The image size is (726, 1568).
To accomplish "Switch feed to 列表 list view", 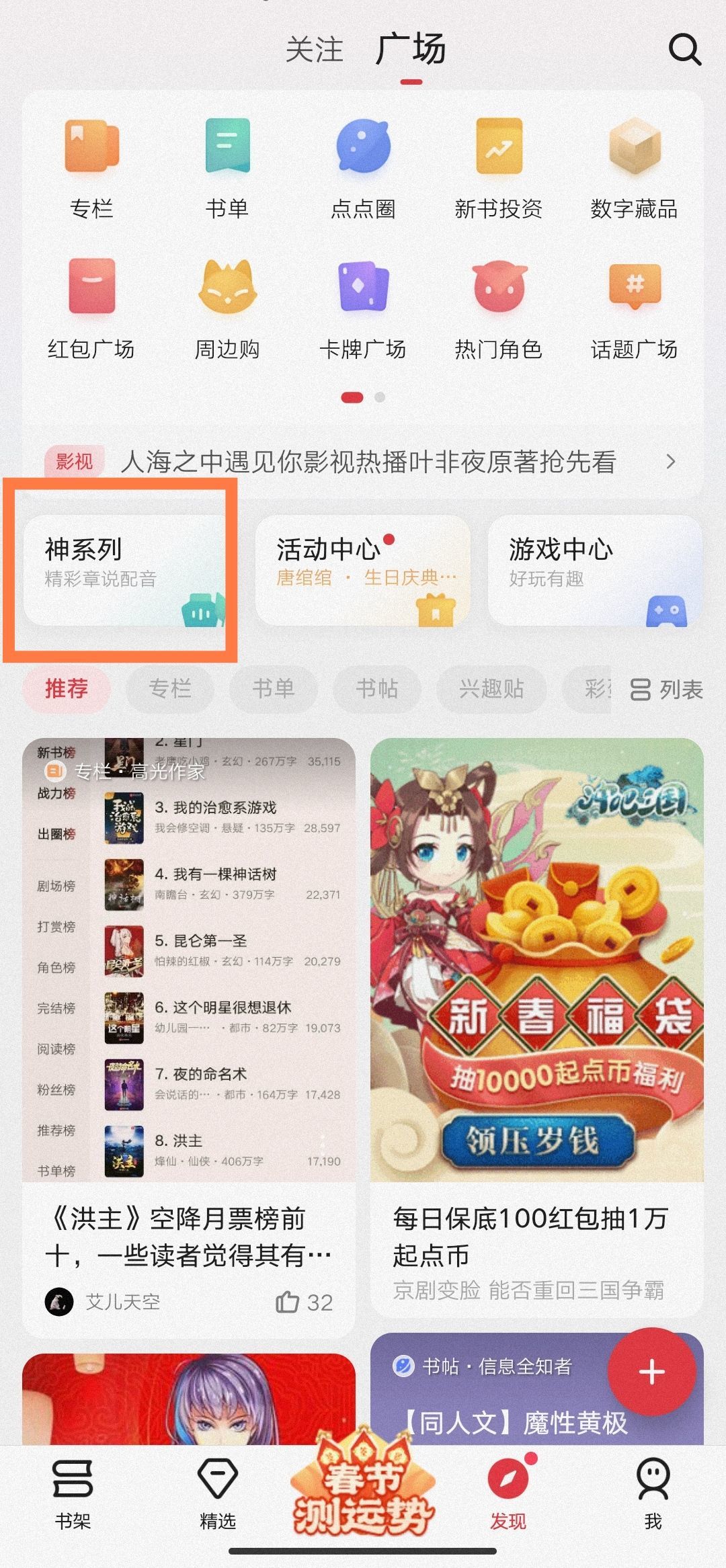I will (670, 689).
